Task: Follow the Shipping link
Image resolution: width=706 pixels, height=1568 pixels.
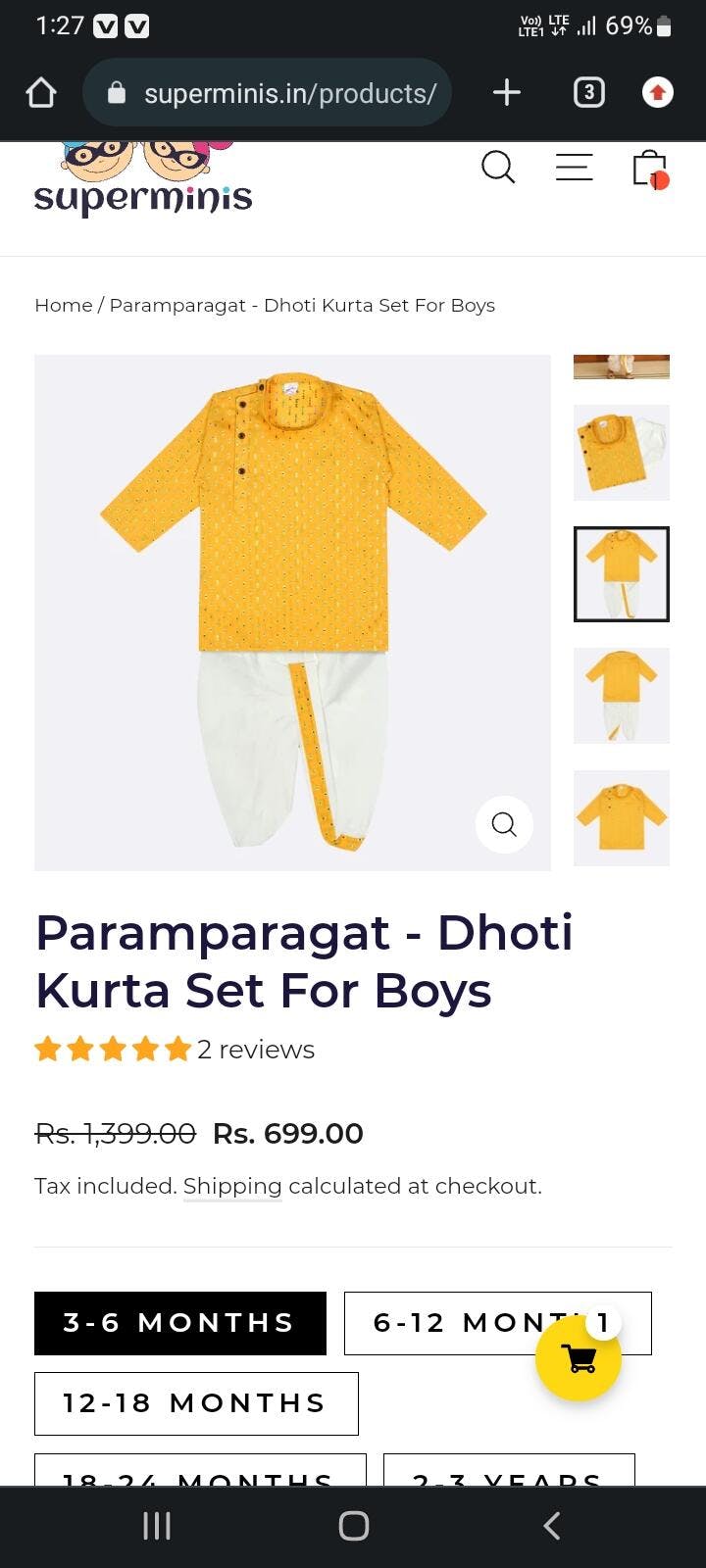Action: click(x=232, y=1186)
